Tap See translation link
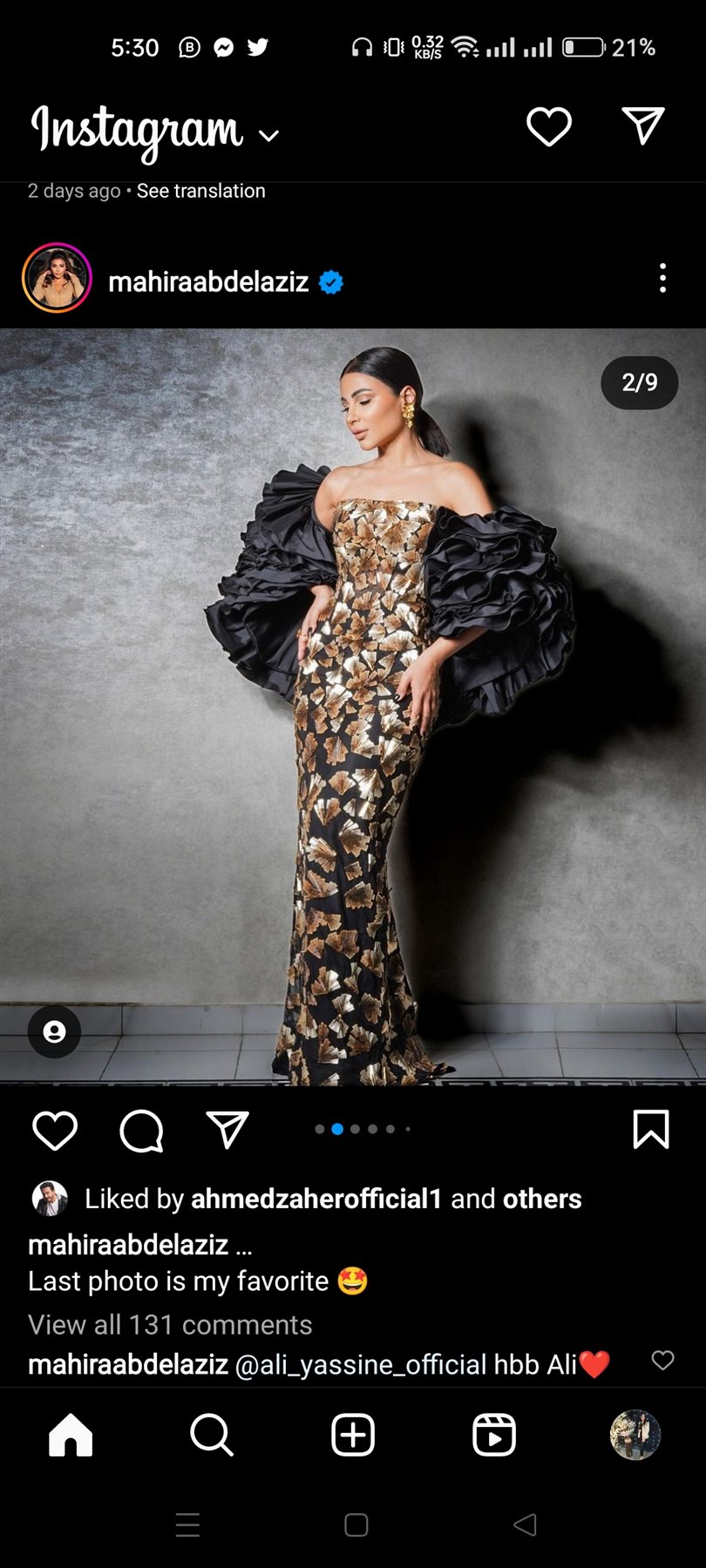 (x=200, y=191)
